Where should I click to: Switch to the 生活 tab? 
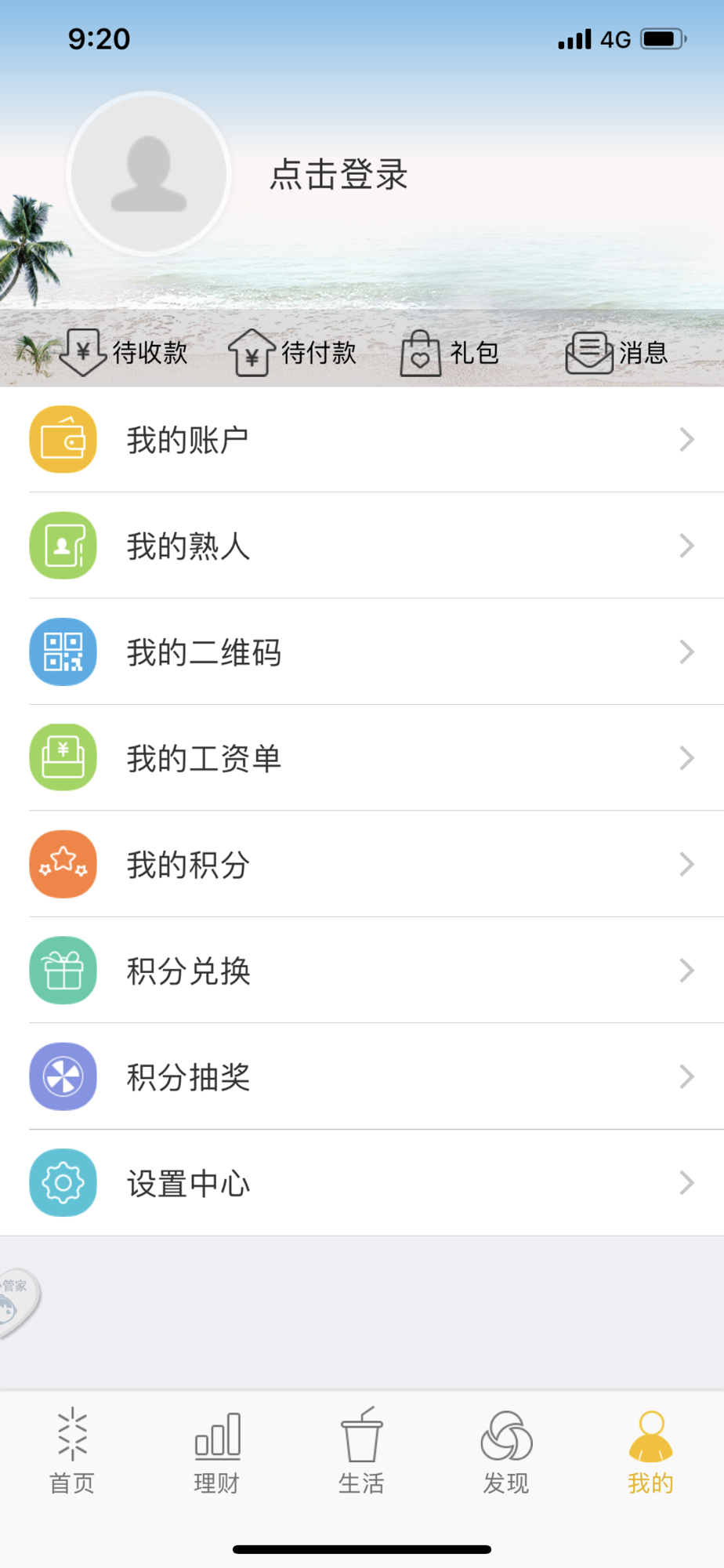362,1450
